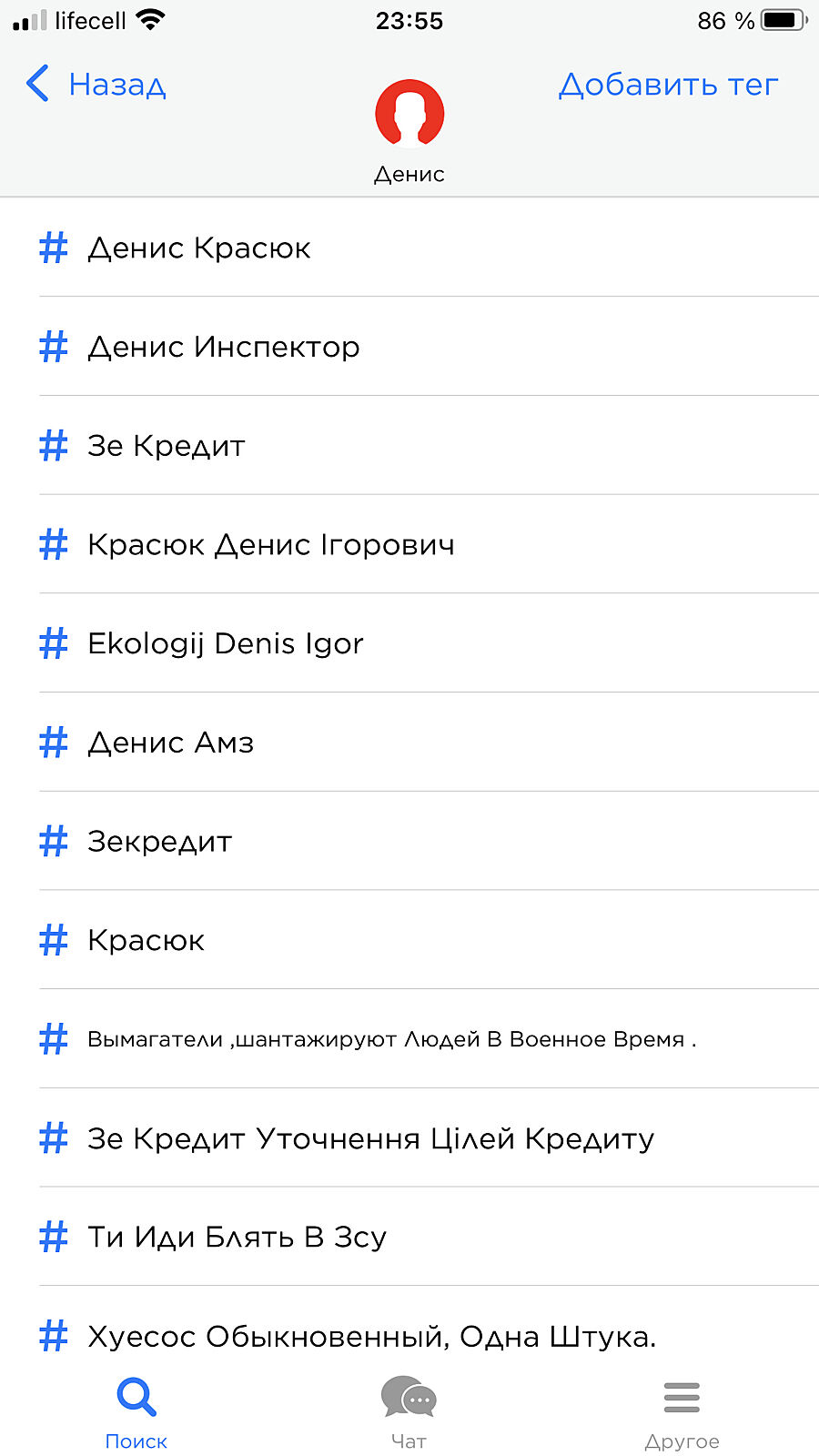Tap the Денис Амз tag row
The width and height of the screenshot is (819, 1456).
click(x=171, y=743)
